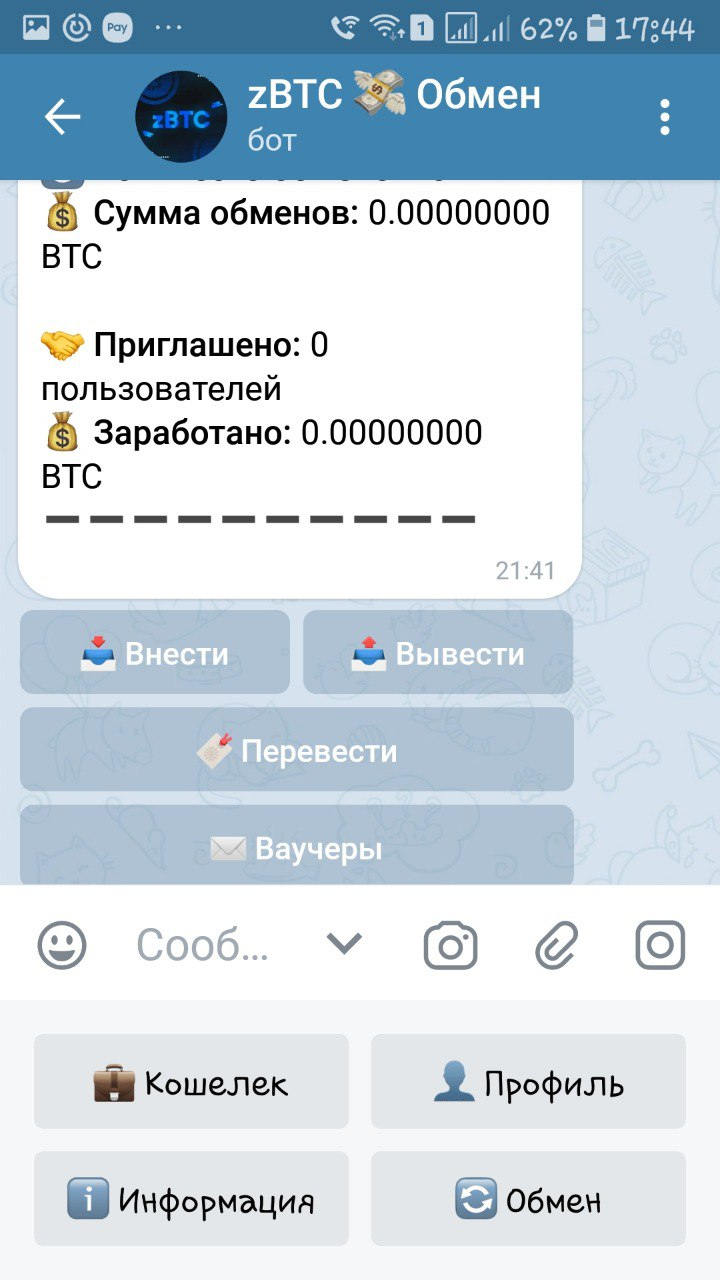
Task: Attach a file with paperclip
Action: tap(556, 944)
